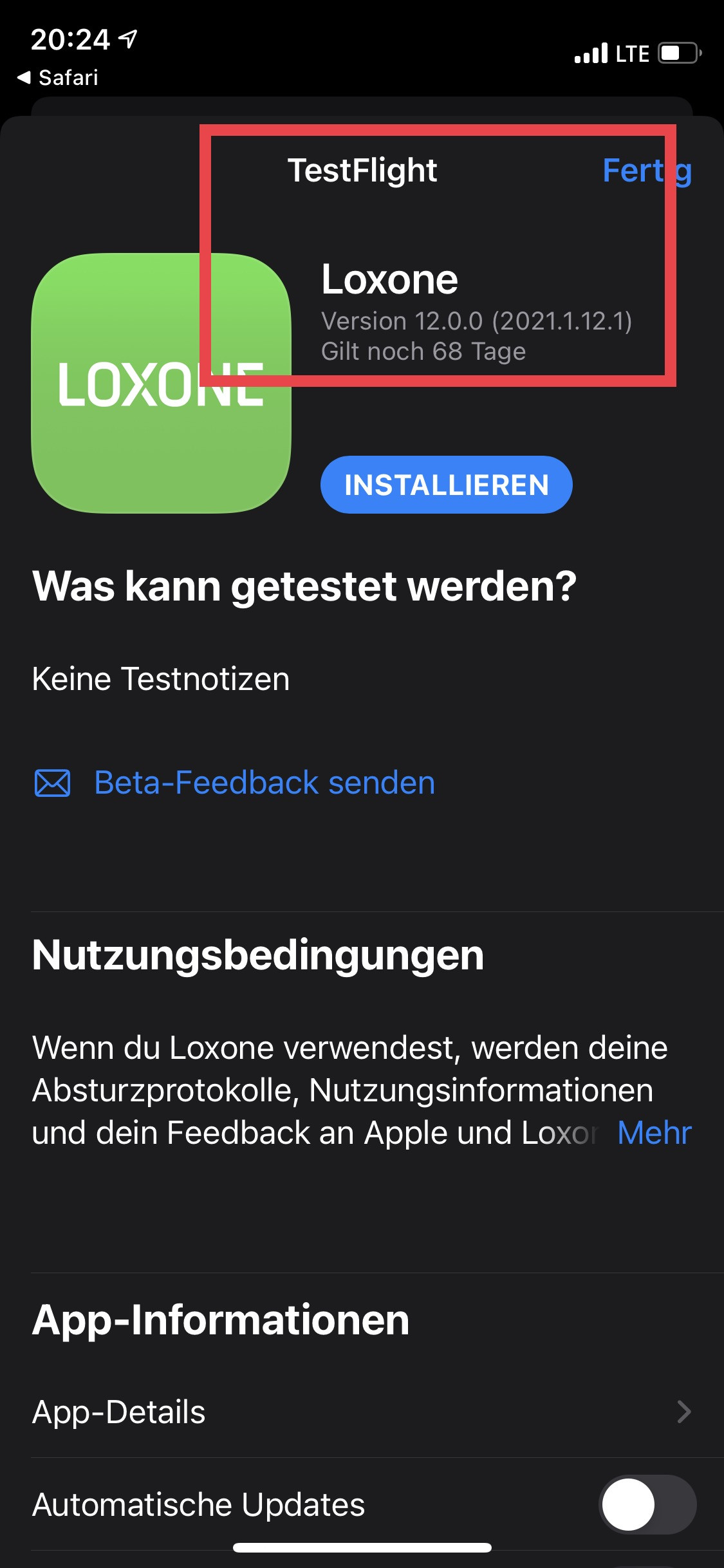Expand terms text with Mehr
This screenshot has width=724, height=1568.
click(x=654, y=1133)
